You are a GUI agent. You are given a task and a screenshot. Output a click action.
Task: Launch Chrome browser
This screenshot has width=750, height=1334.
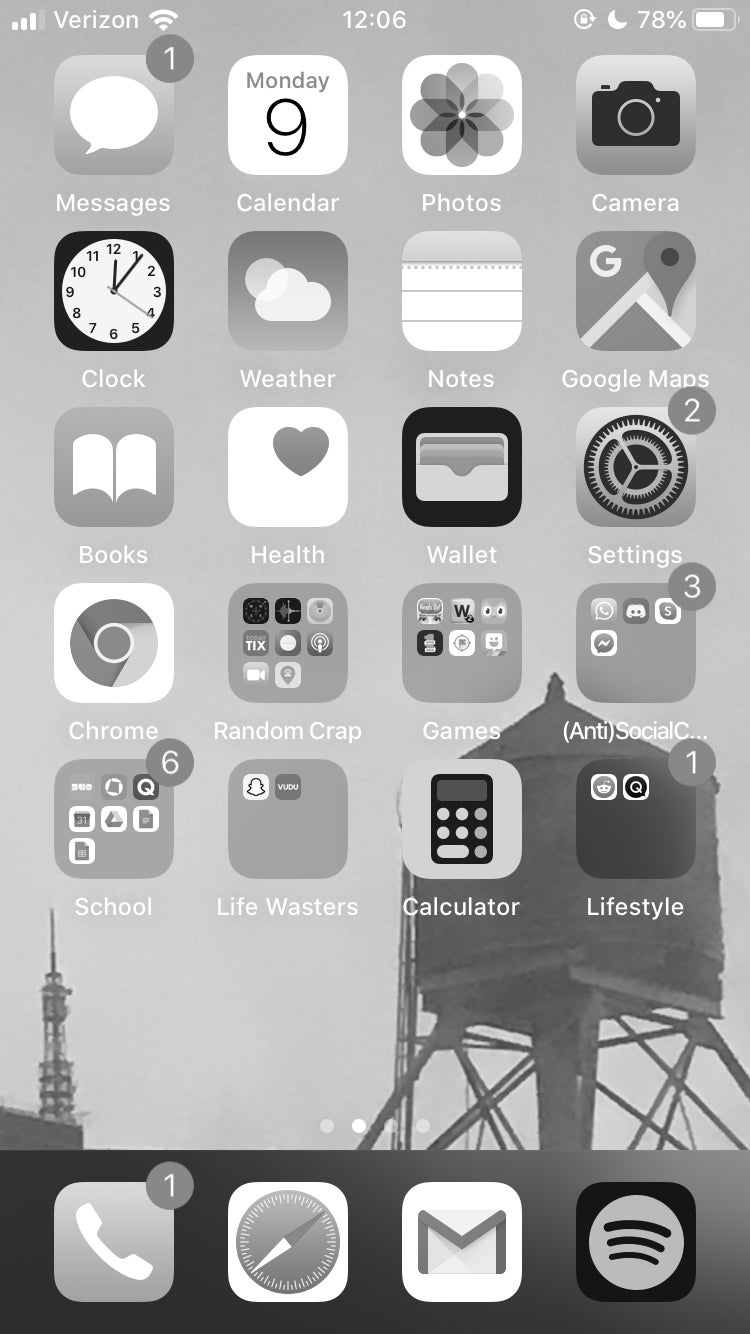point(113,643)
